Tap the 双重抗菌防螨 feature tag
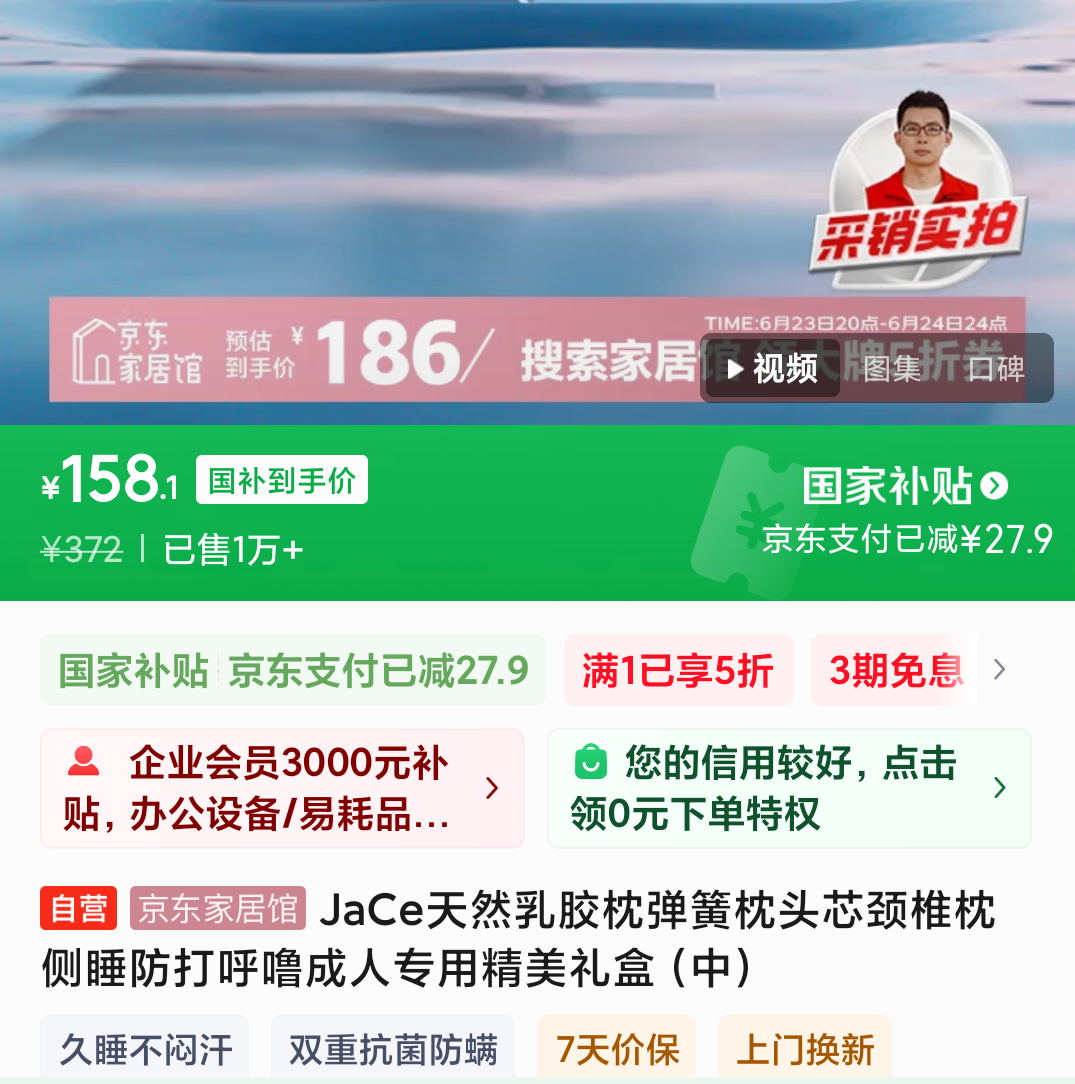 click(x=393, y=1050)
